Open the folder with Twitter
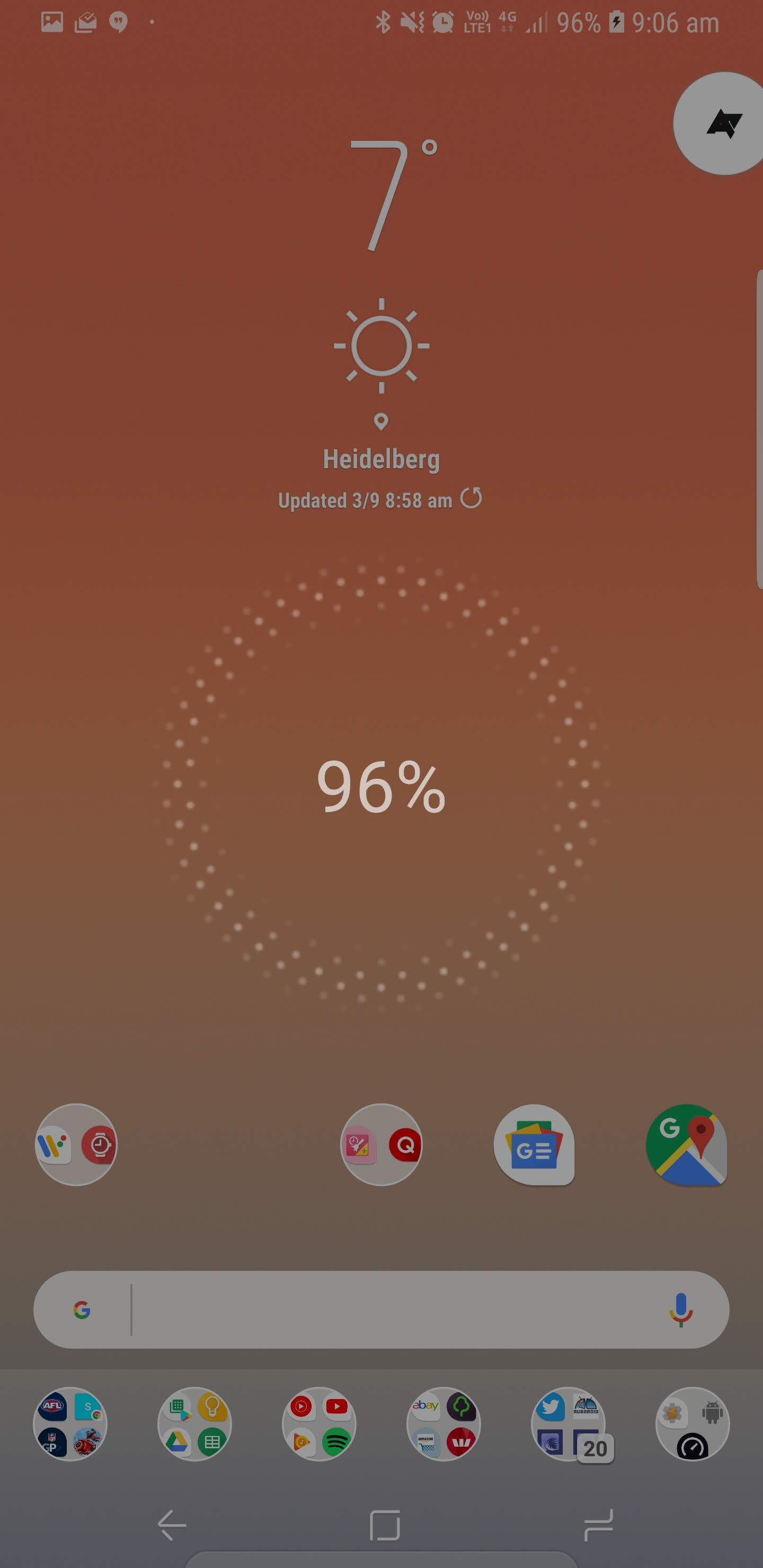This screenshot has height=1568, width=763. (568, 1424)
